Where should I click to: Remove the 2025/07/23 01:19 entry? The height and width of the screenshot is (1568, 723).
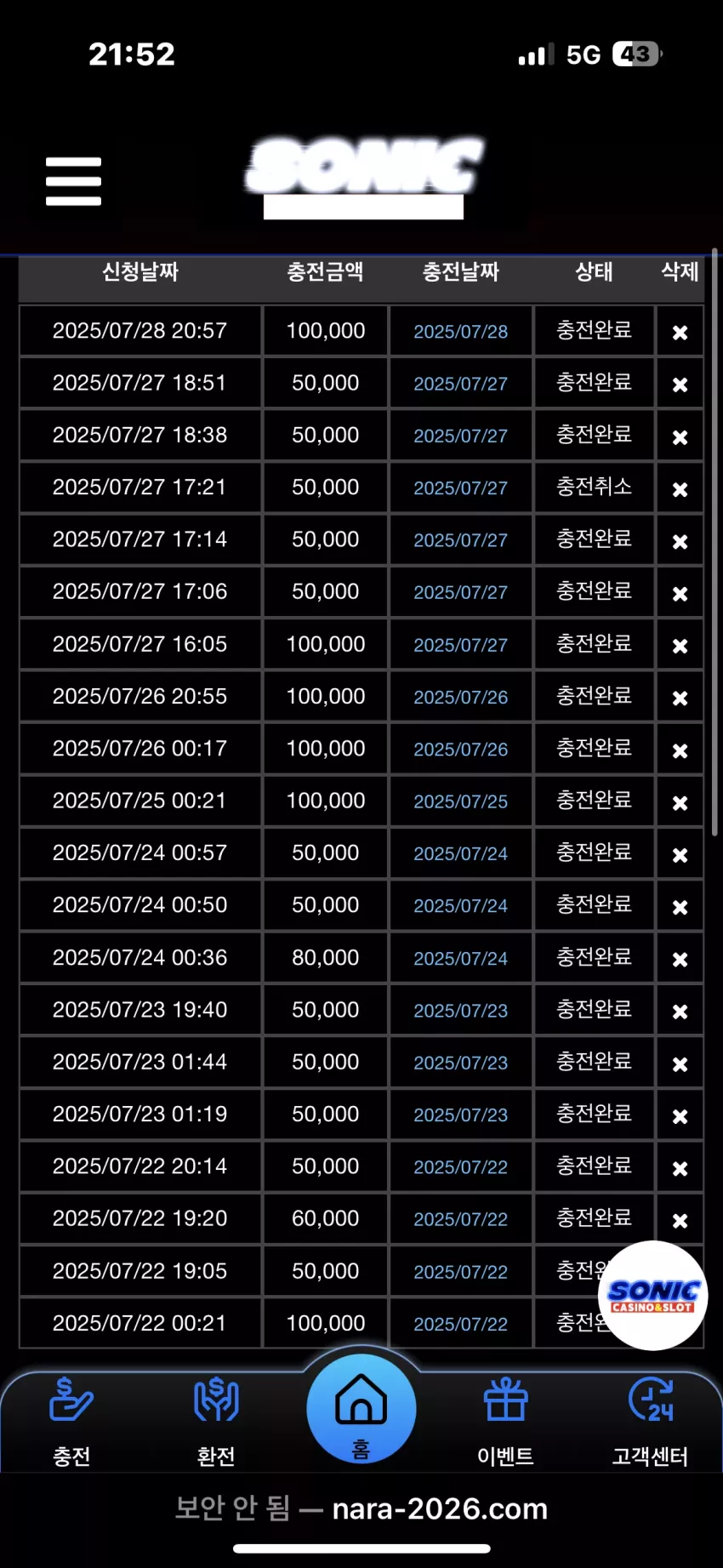click(680, 1115)
